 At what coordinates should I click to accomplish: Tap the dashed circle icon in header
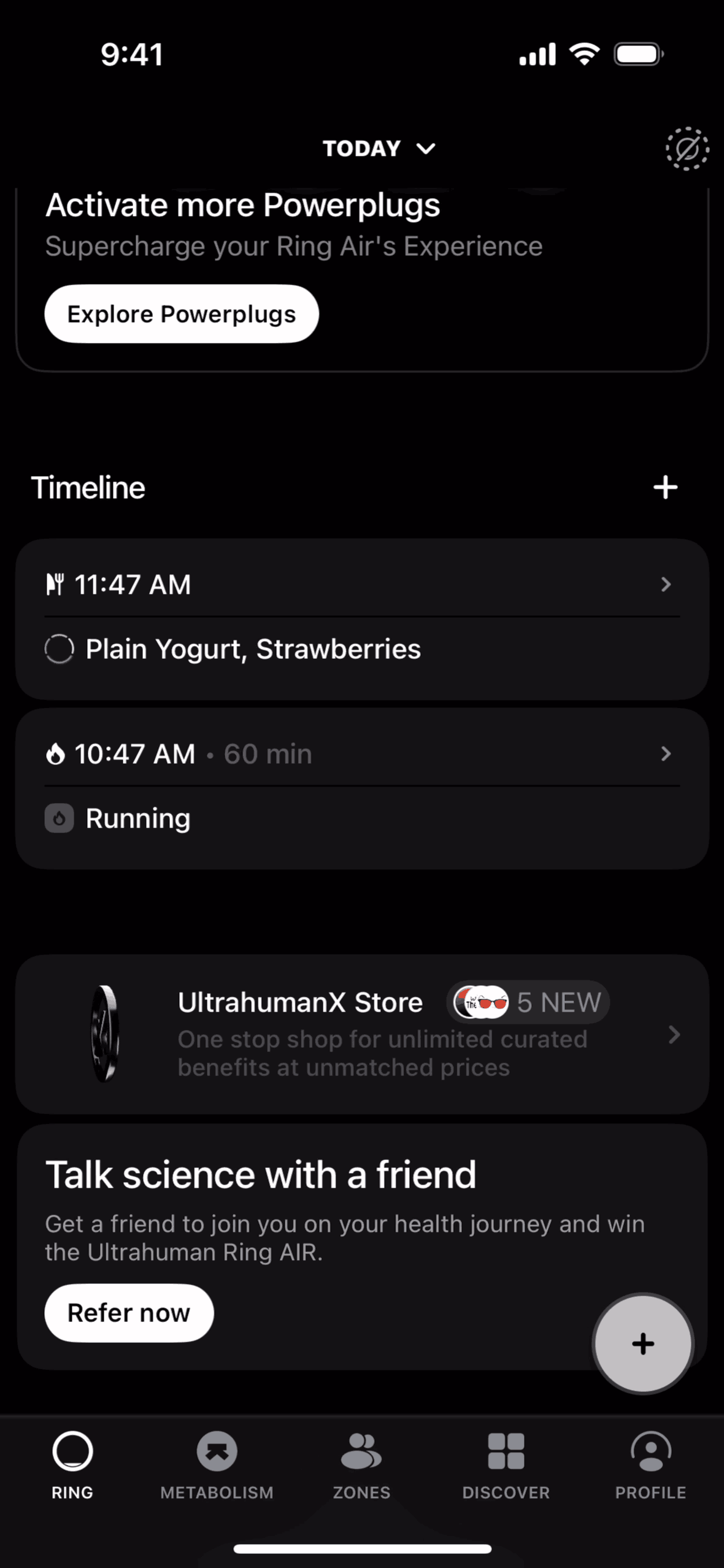(687, 148)
